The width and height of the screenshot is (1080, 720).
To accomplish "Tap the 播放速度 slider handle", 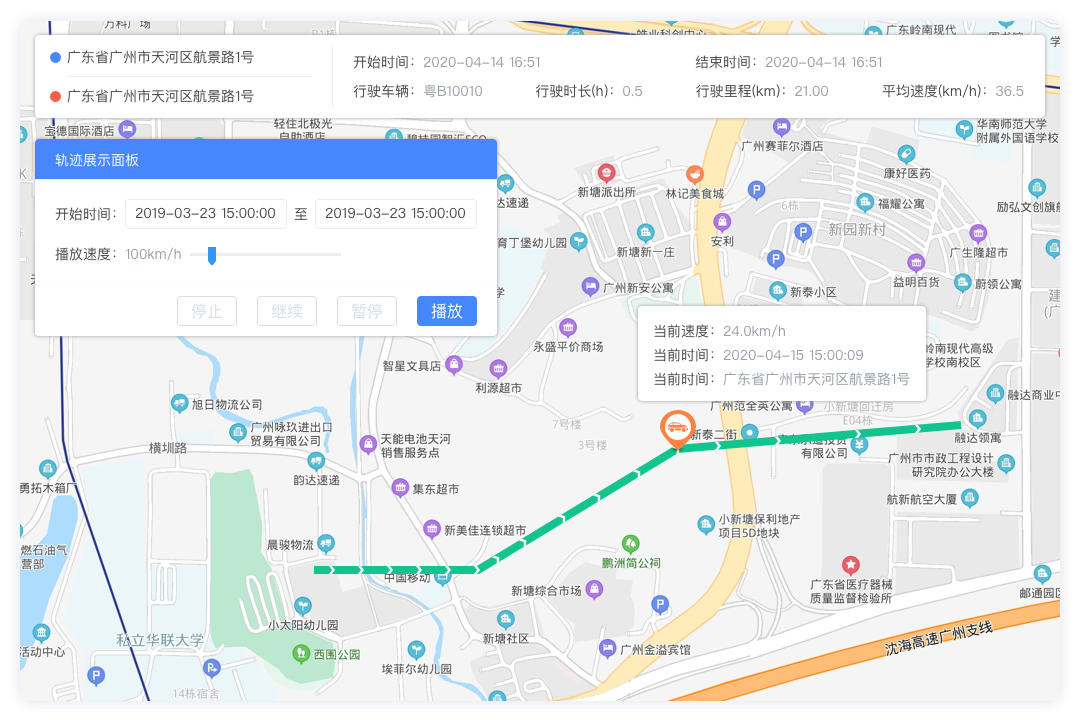I will click(212, 255).
